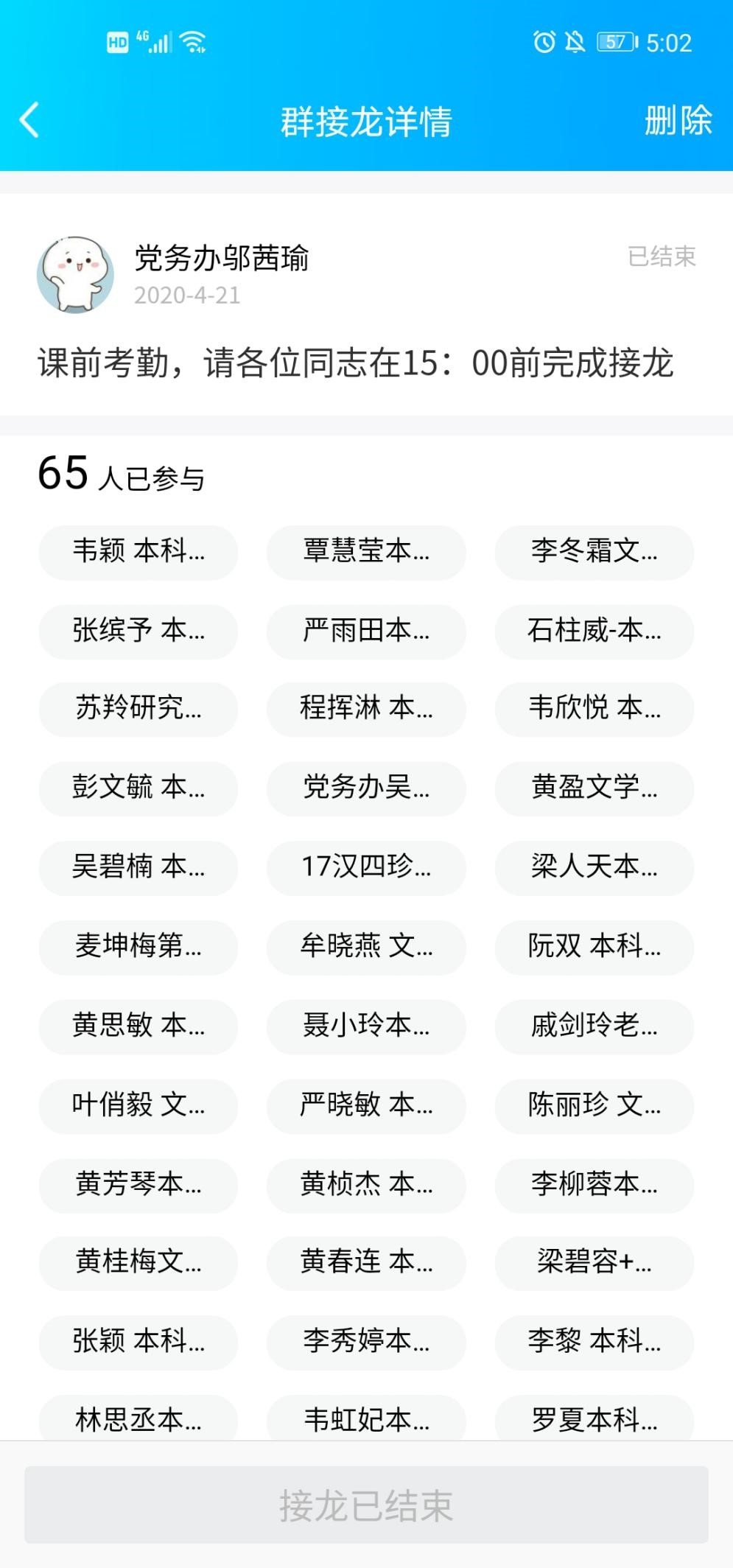
Task: Tap the 罗夏本科 entry
Action: point(594,1419)
